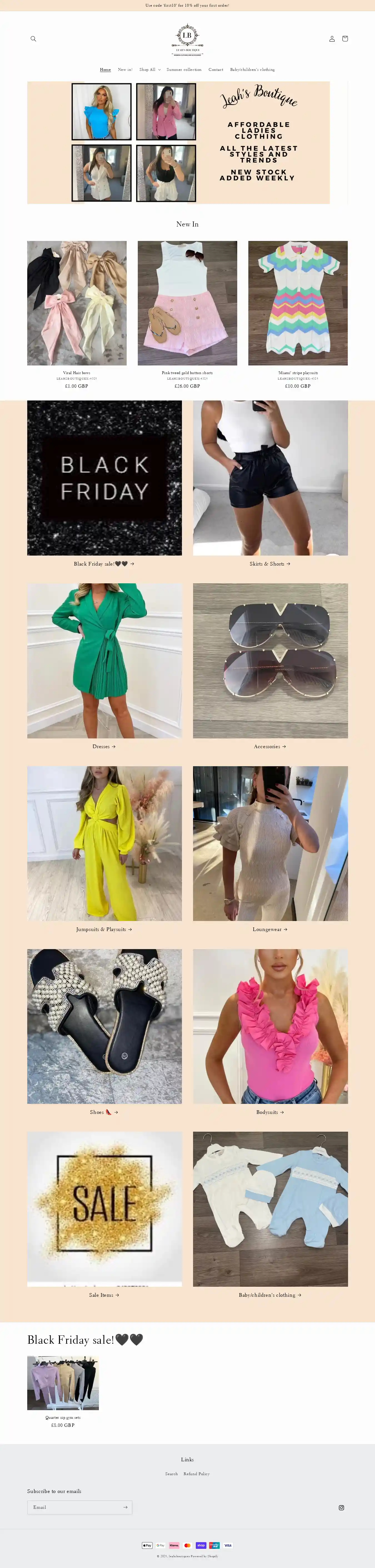Open the Jumpsuits & Playsuits collection
Screen dimensions: 375x1568
[x=104, y=929]
